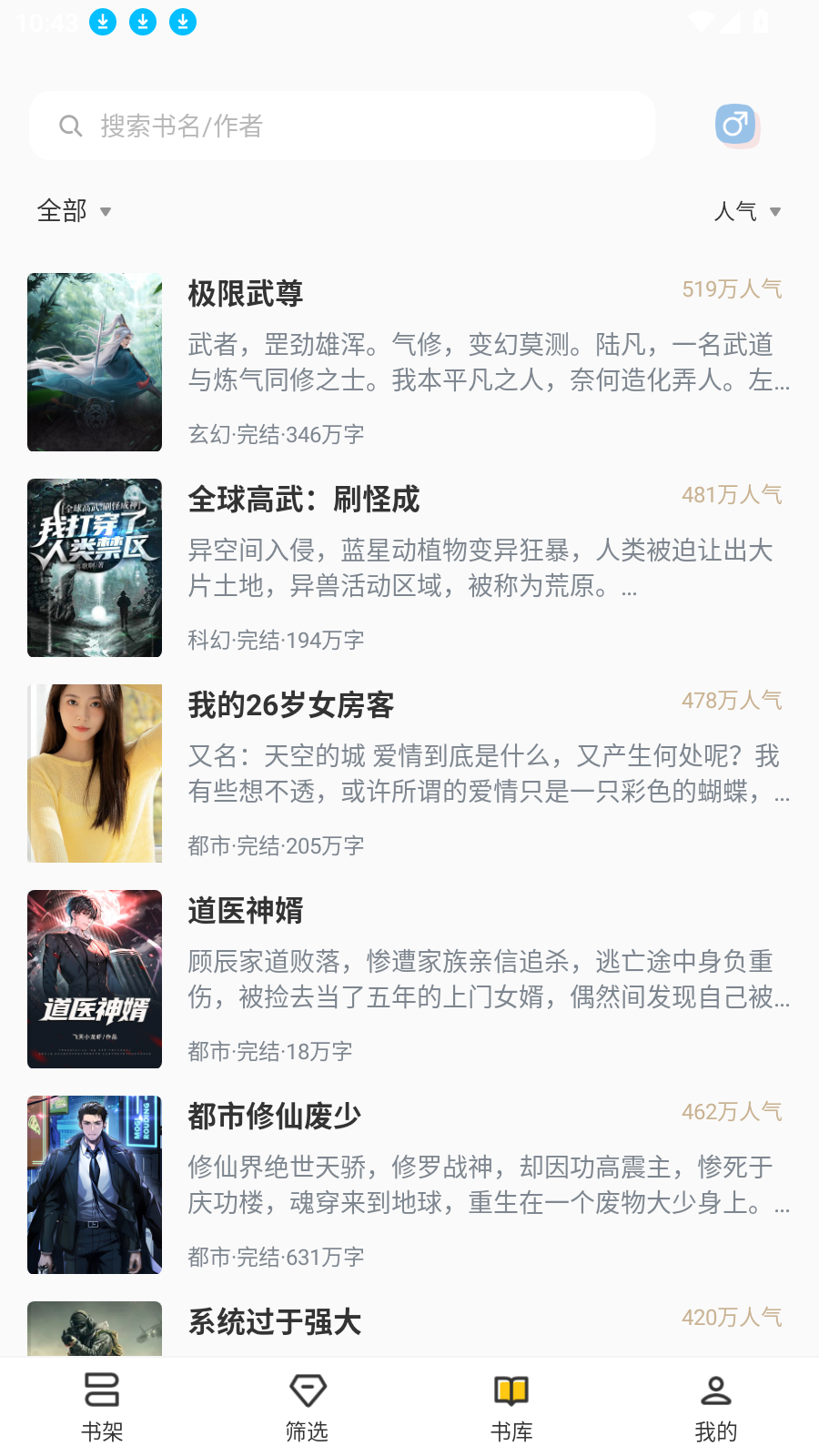Toggle the gender preference switch beside search
This screenshot has width=819, height=1456.
coord(737,126)
